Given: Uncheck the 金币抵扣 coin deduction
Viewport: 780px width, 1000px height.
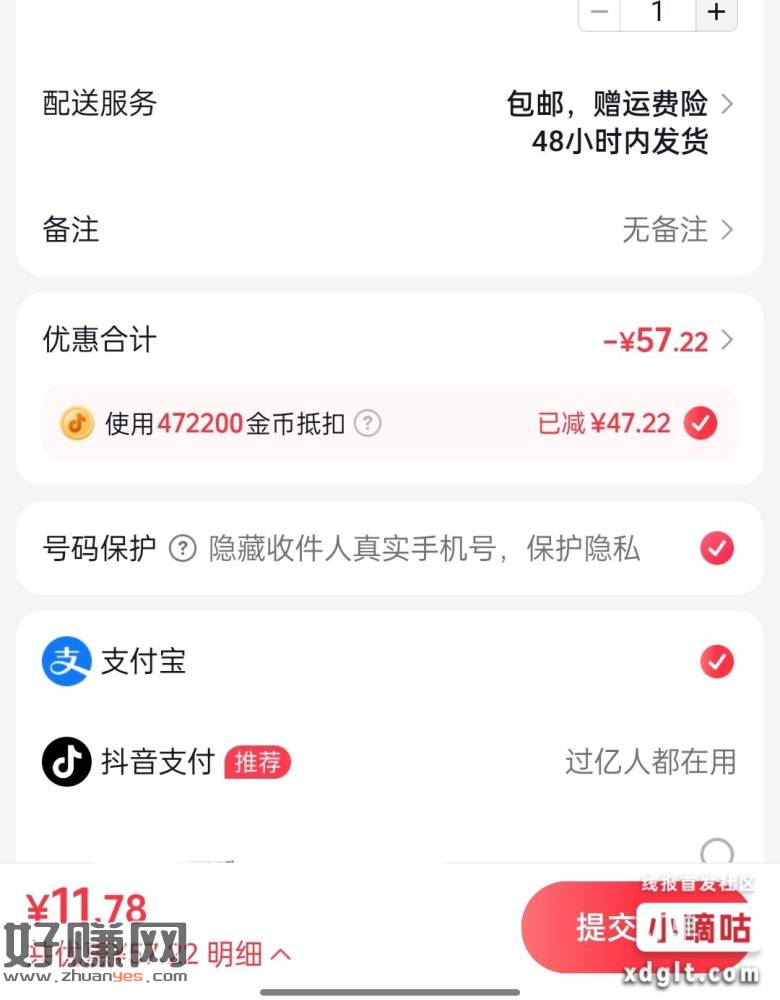Looking at the screenshot, I should click(700, 423).
